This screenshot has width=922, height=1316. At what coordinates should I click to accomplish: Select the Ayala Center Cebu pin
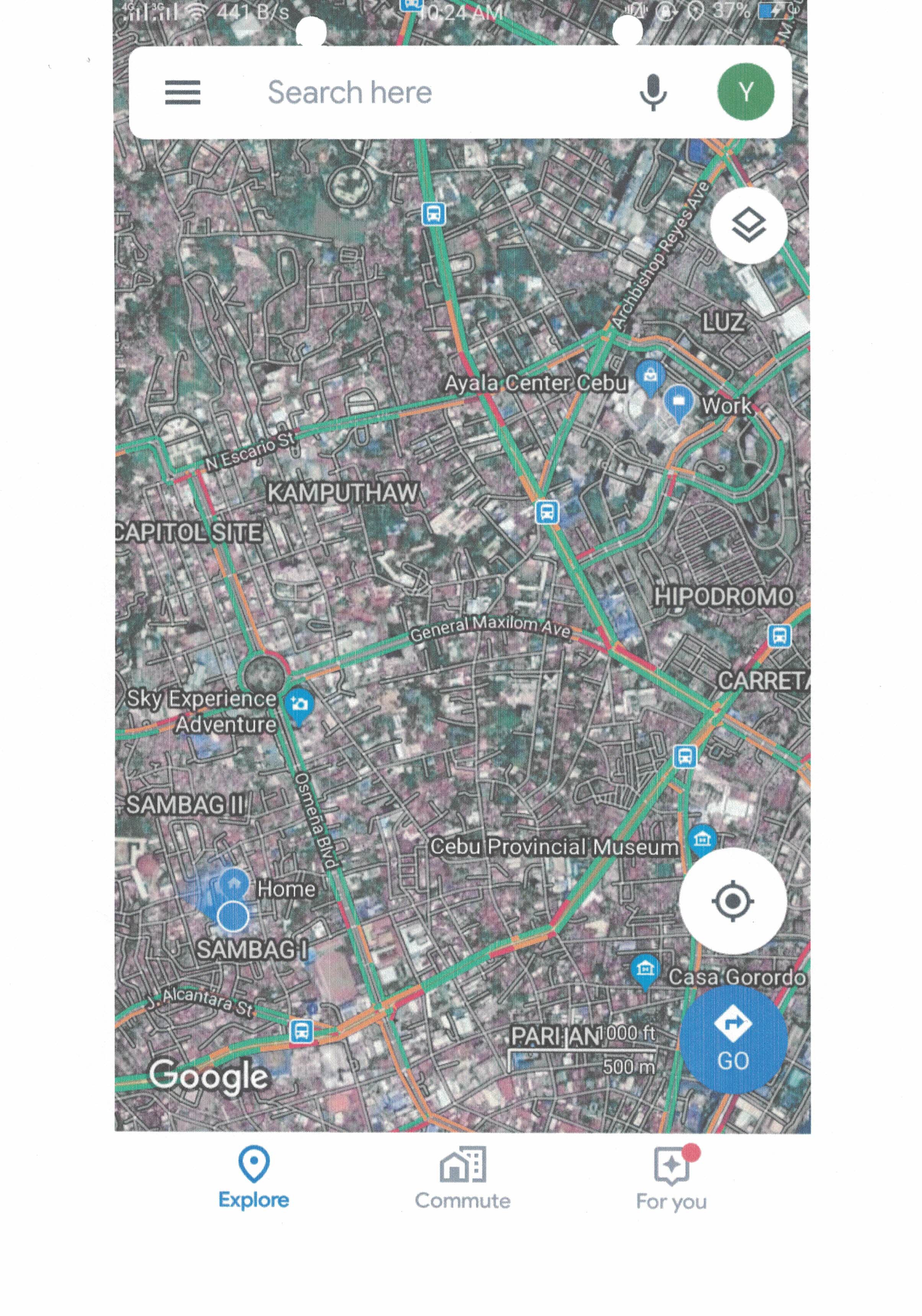650,376
